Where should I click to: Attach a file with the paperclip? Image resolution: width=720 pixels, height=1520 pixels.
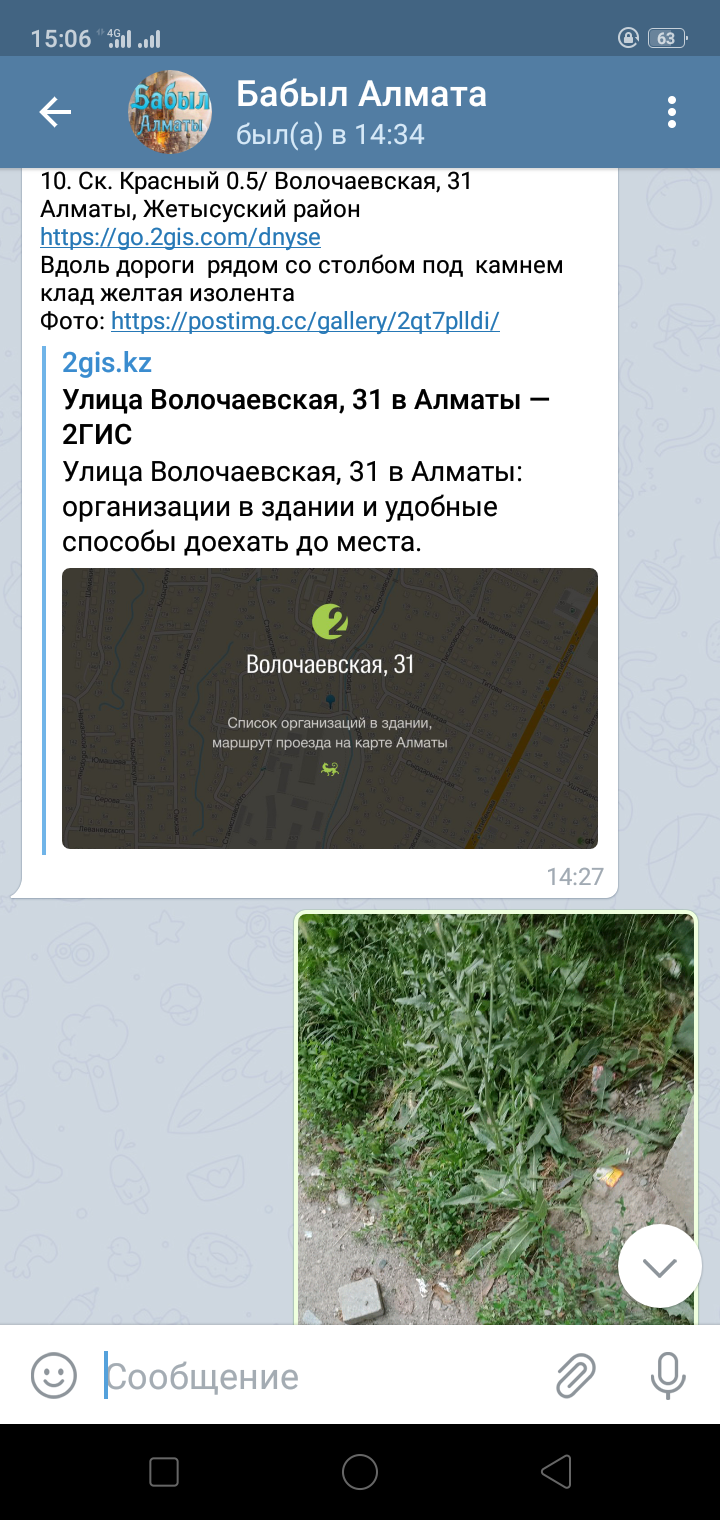pos(576,1376)
